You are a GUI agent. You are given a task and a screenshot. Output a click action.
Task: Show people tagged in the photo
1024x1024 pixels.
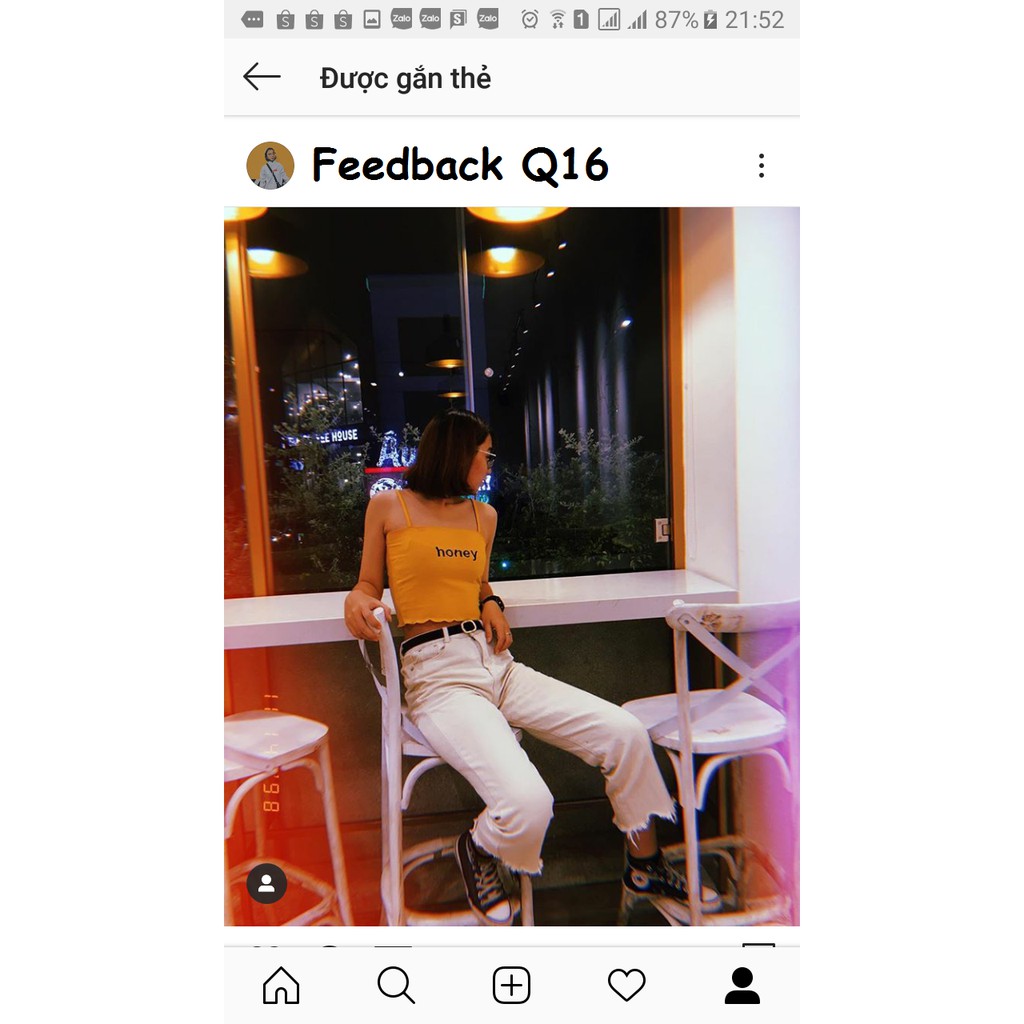pos(267,883)
